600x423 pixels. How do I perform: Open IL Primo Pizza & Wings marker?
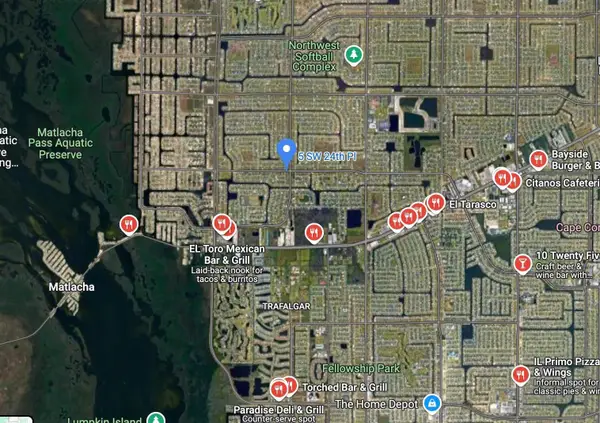tap(520, 375)
